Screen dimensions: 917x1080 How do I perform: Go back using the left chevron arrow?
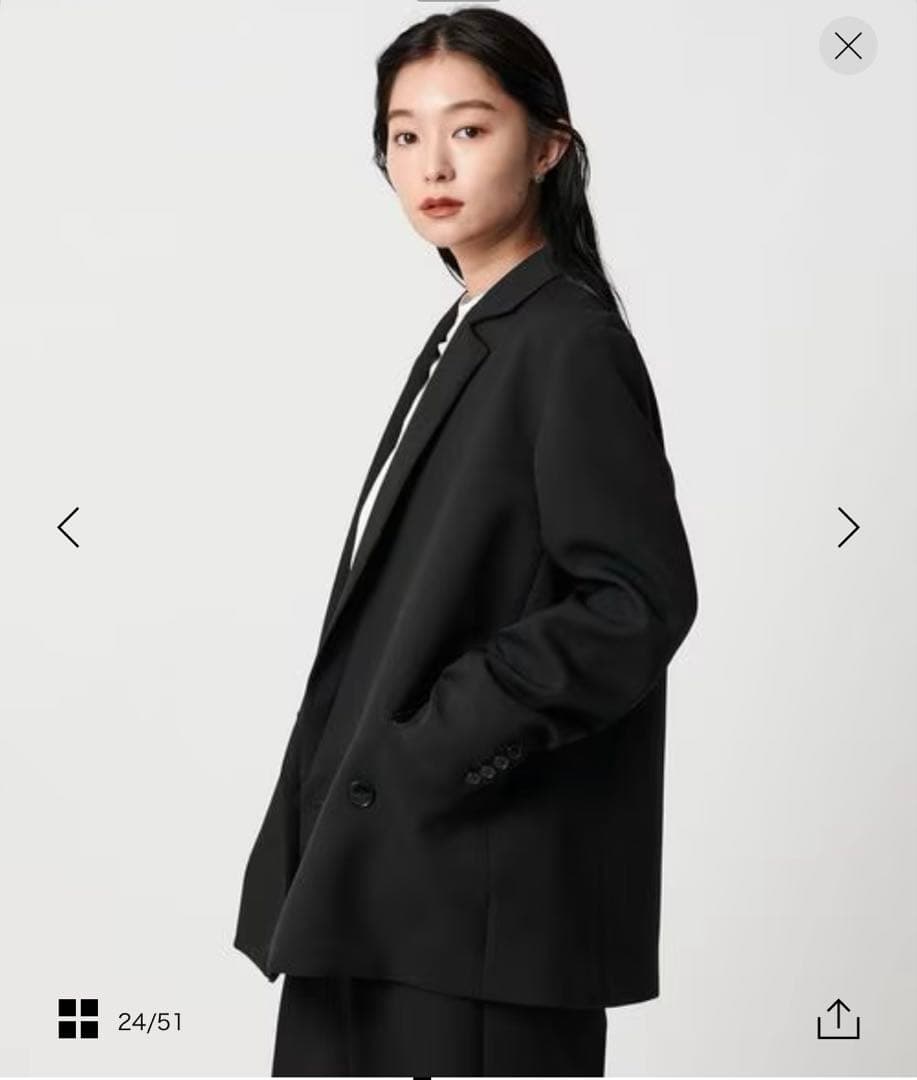[x=69, y=527]
